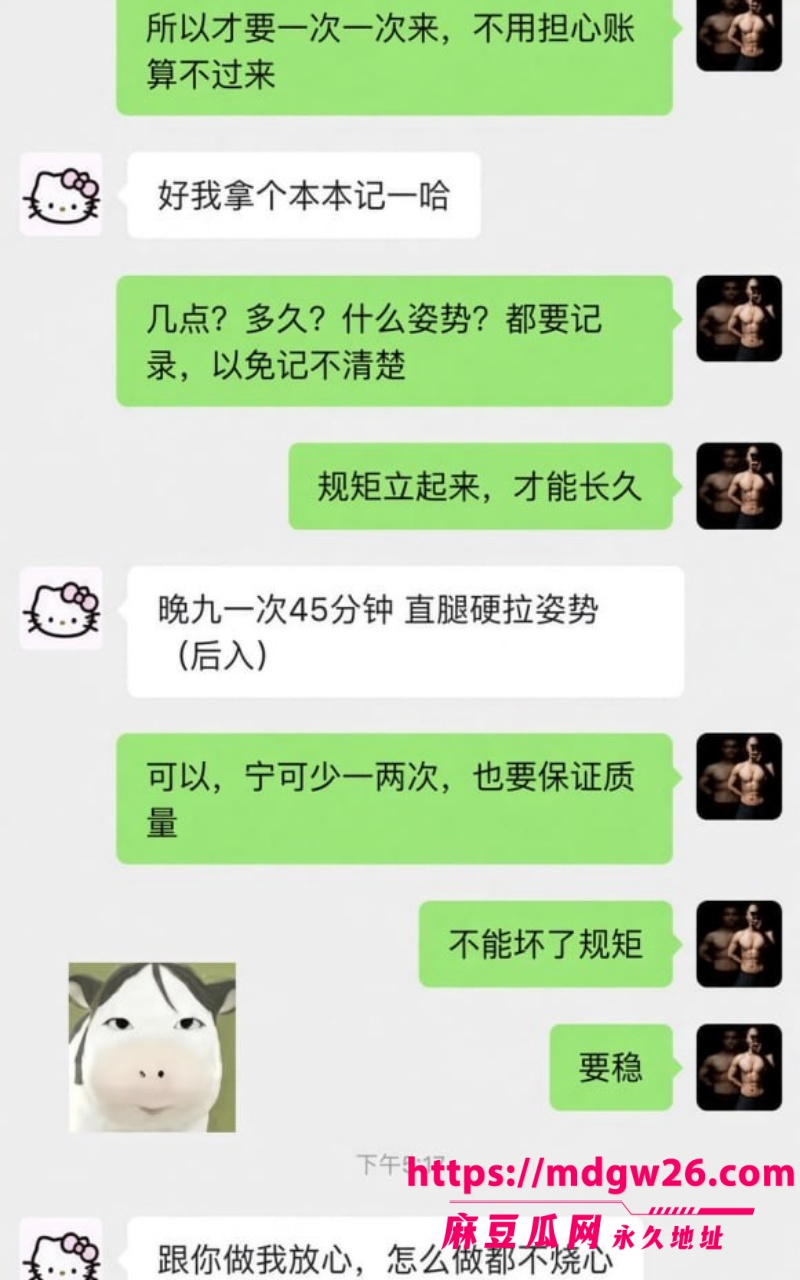Tap the muscle avatar next to 要稳

coord(739,1067)
